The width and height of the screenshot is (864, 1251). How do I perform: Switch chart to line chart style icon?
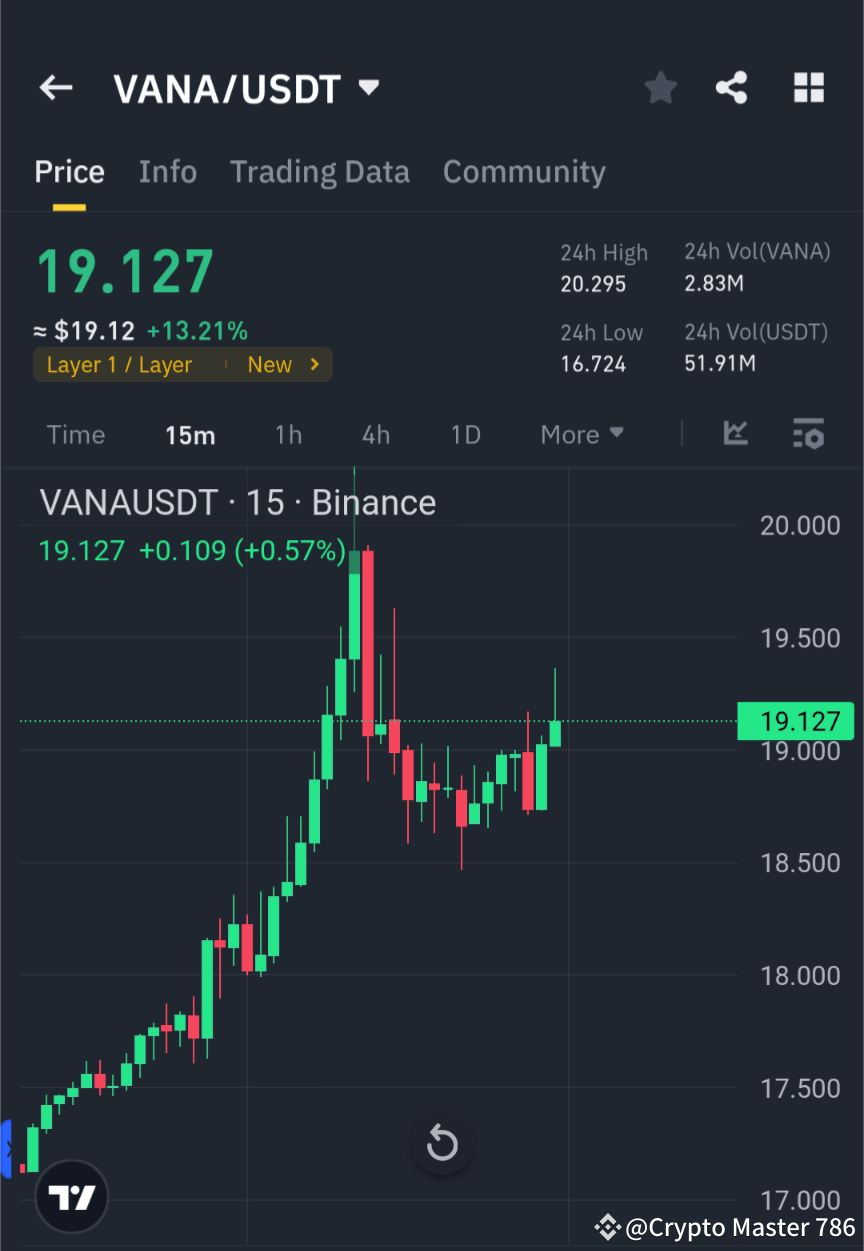click(x=736, y=434)
